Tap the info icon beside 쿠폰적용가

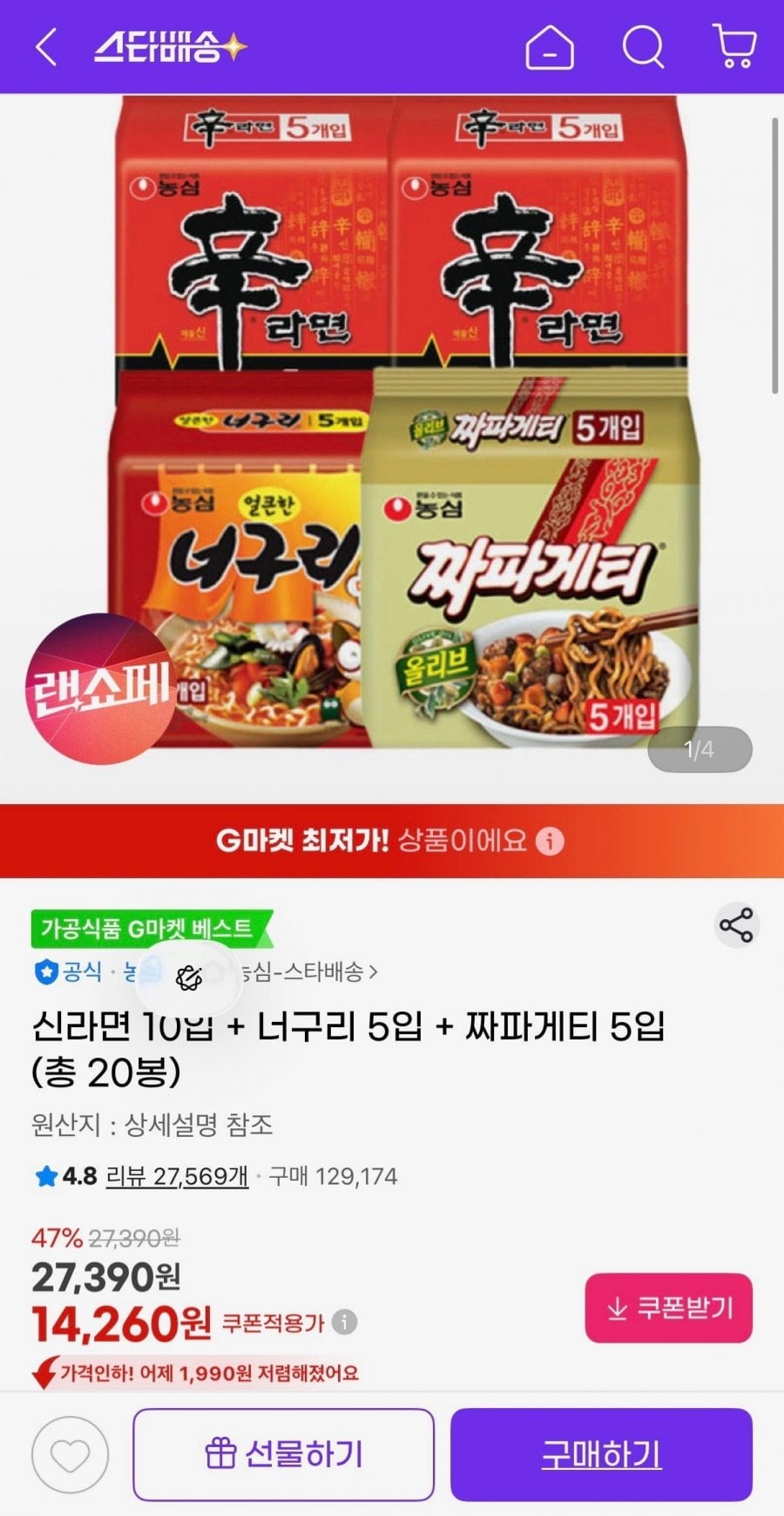click(x=345, y=1323)
